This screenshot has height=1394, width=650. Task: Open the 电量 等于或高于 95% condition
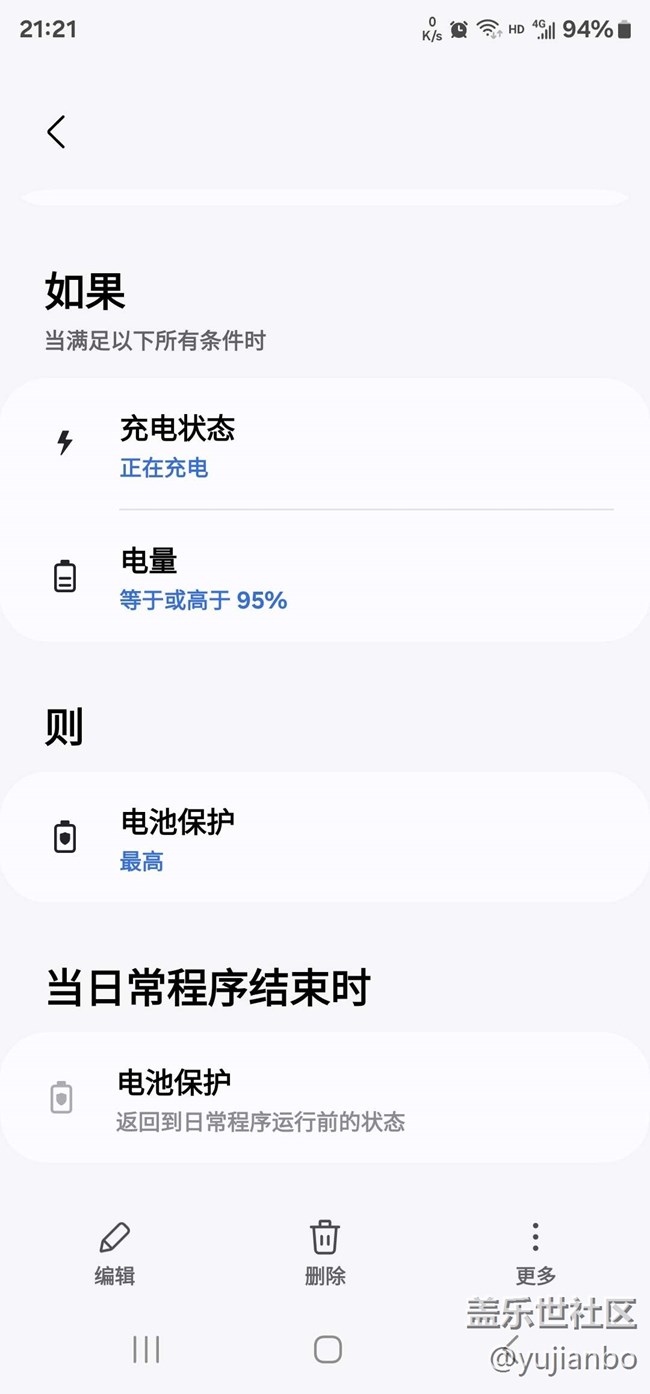click(x=325, y=577)
